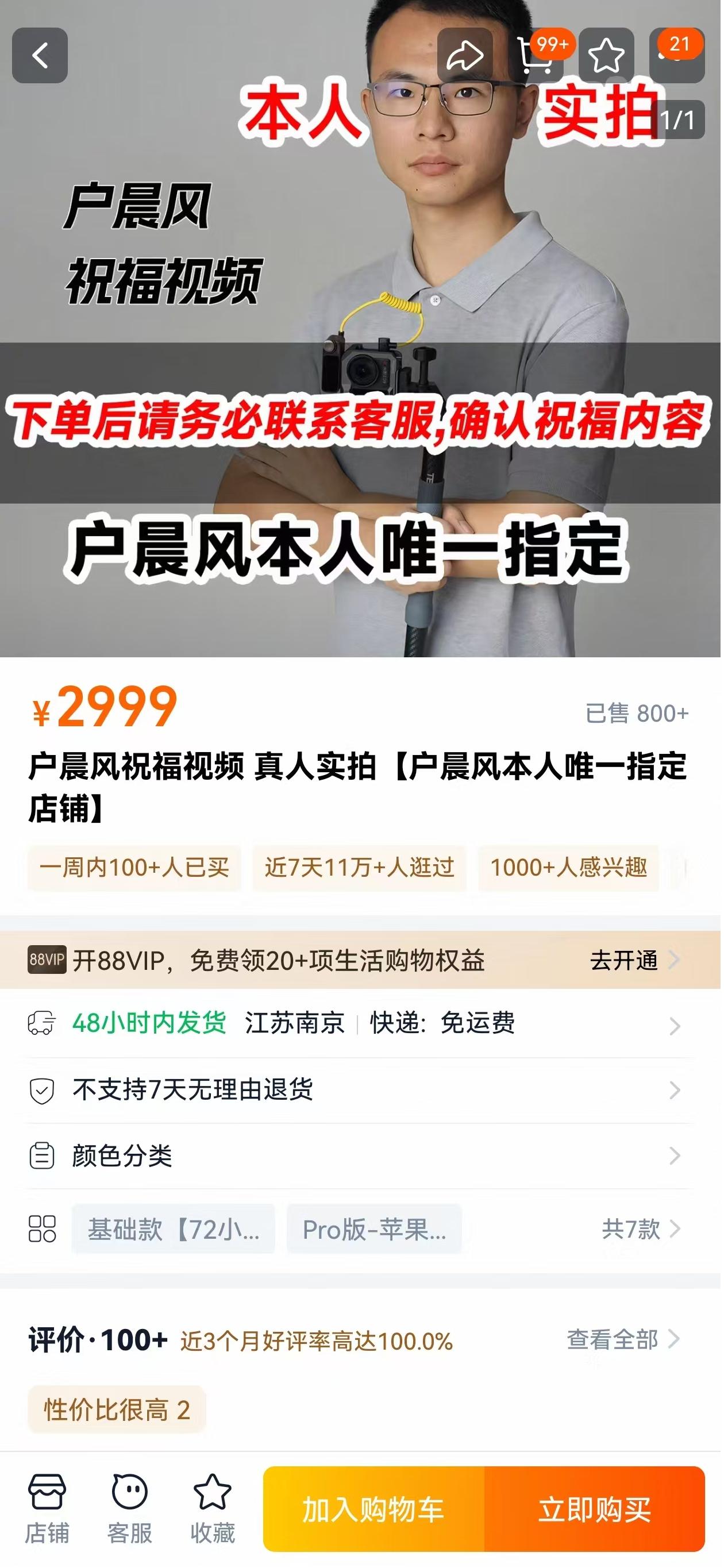Filter reviews by 性价比很高 tag
Screen dimensions: 724x1568
pos(117,1409)
